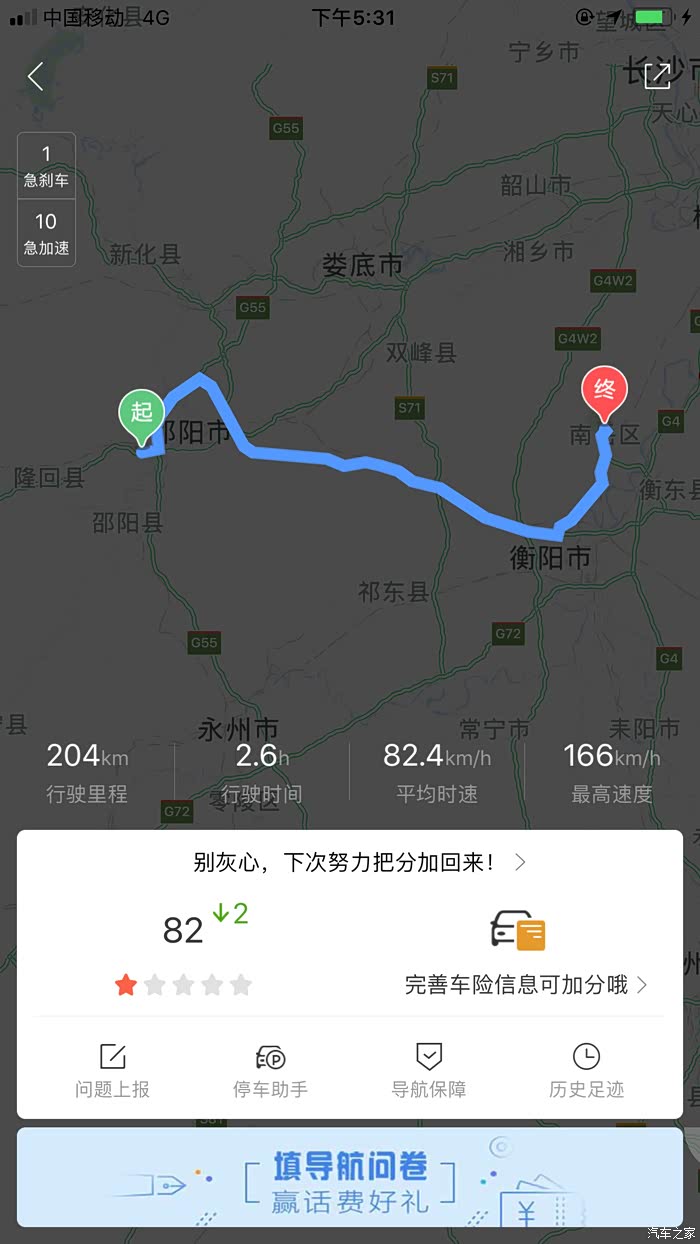
Task: Open 问题上报 to report a problem
Action: click(112, 1071)
